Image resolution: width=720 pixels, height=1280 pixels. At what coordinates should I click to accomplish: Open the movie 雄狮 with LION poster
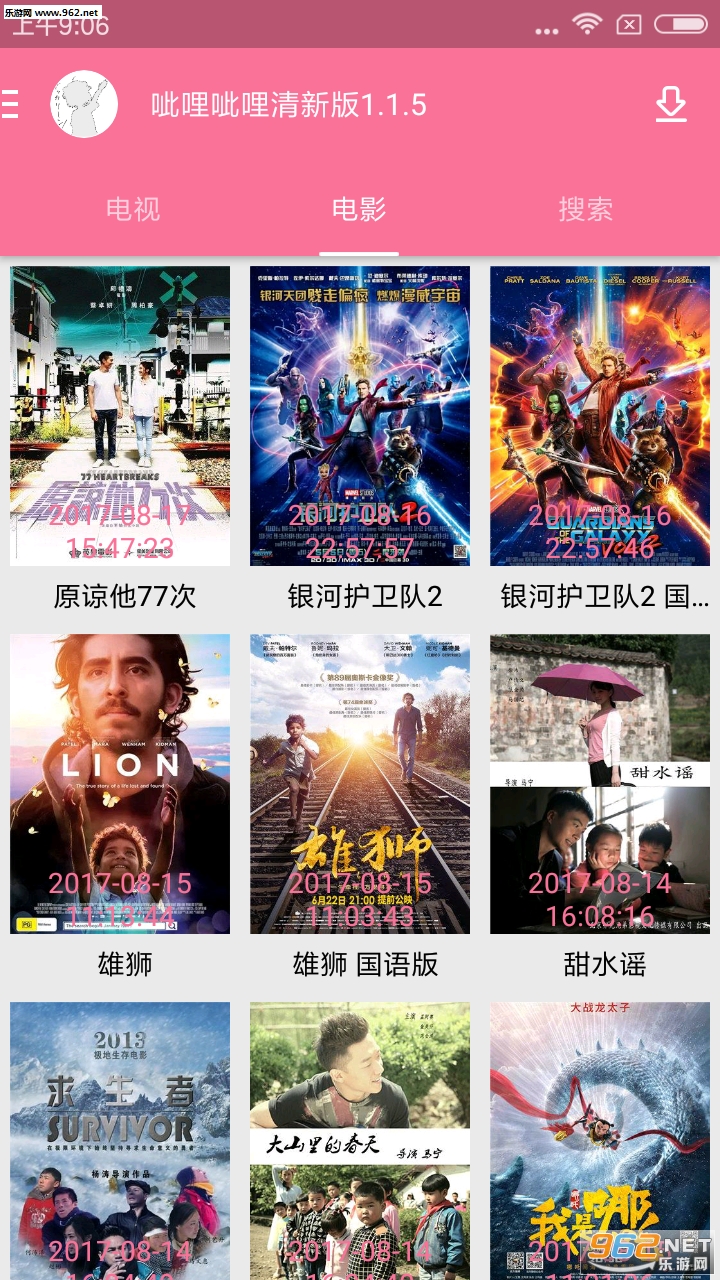pyautogui.click(x=120, y=784)
